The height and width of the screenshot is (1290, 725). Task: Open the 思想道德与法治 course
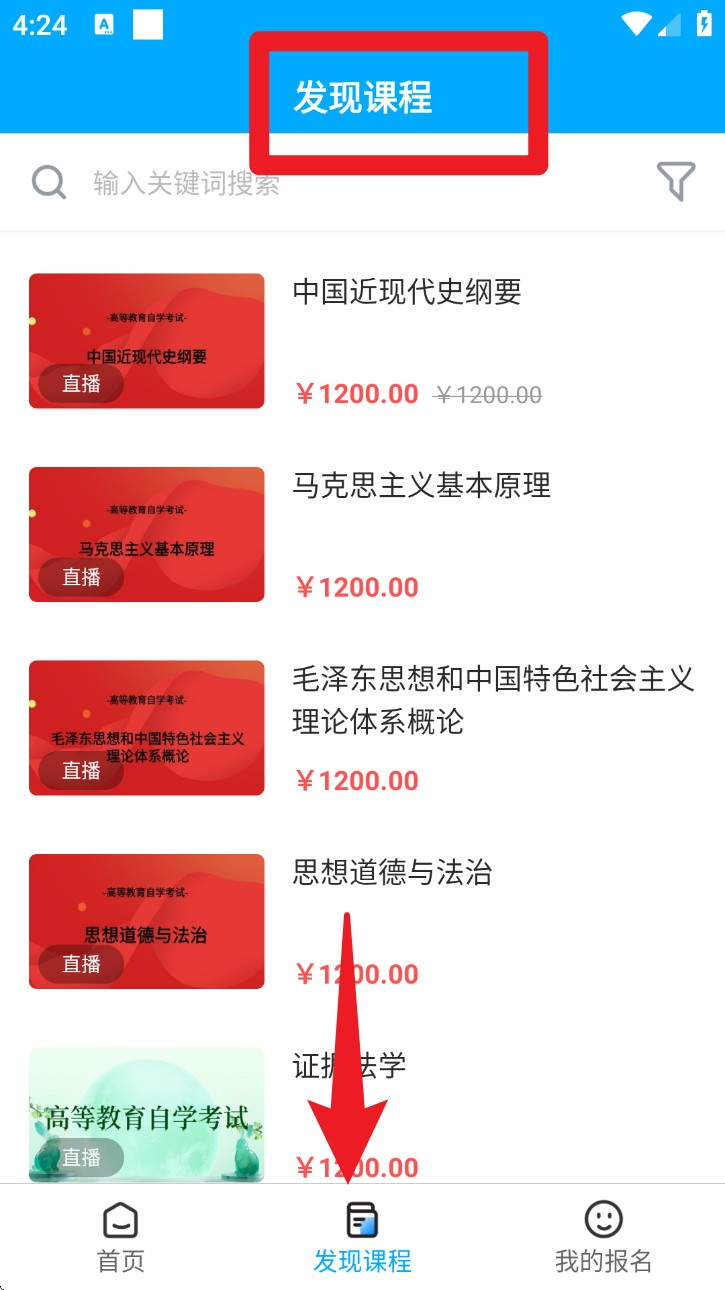392,873
